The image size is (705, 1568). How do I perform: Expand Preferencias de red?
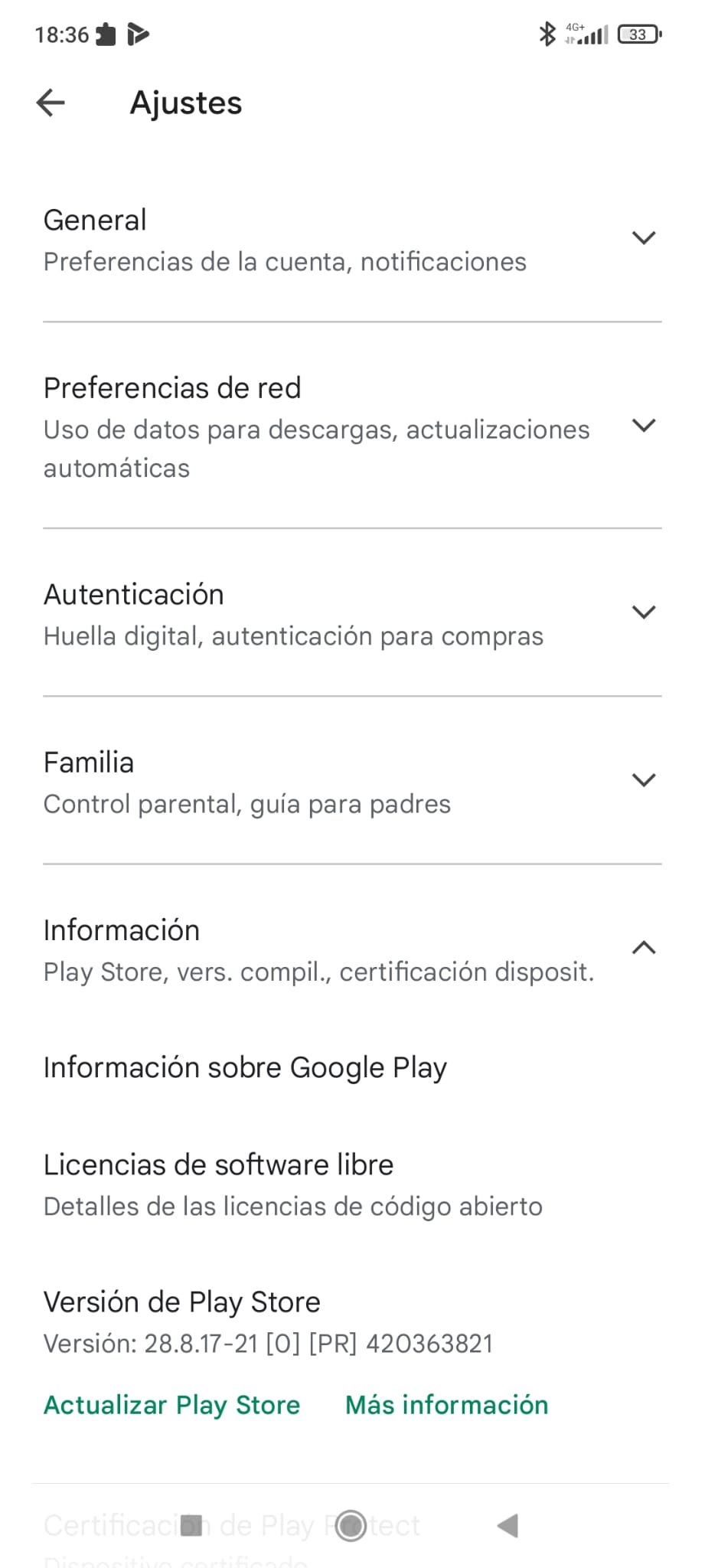(643, 426)
